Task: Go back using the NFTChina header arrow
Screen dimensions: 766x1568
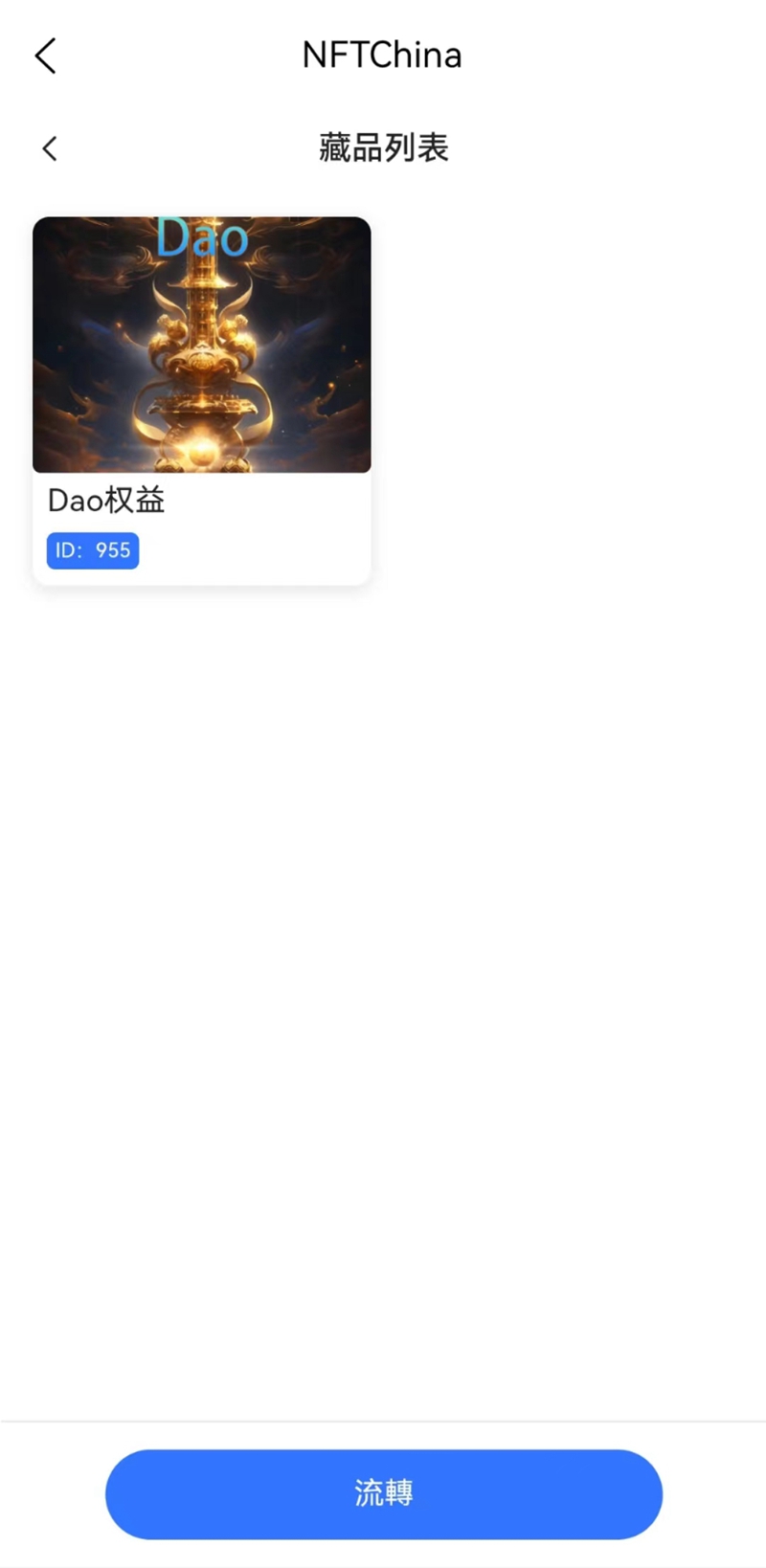Action: click(x=45, y=56)
